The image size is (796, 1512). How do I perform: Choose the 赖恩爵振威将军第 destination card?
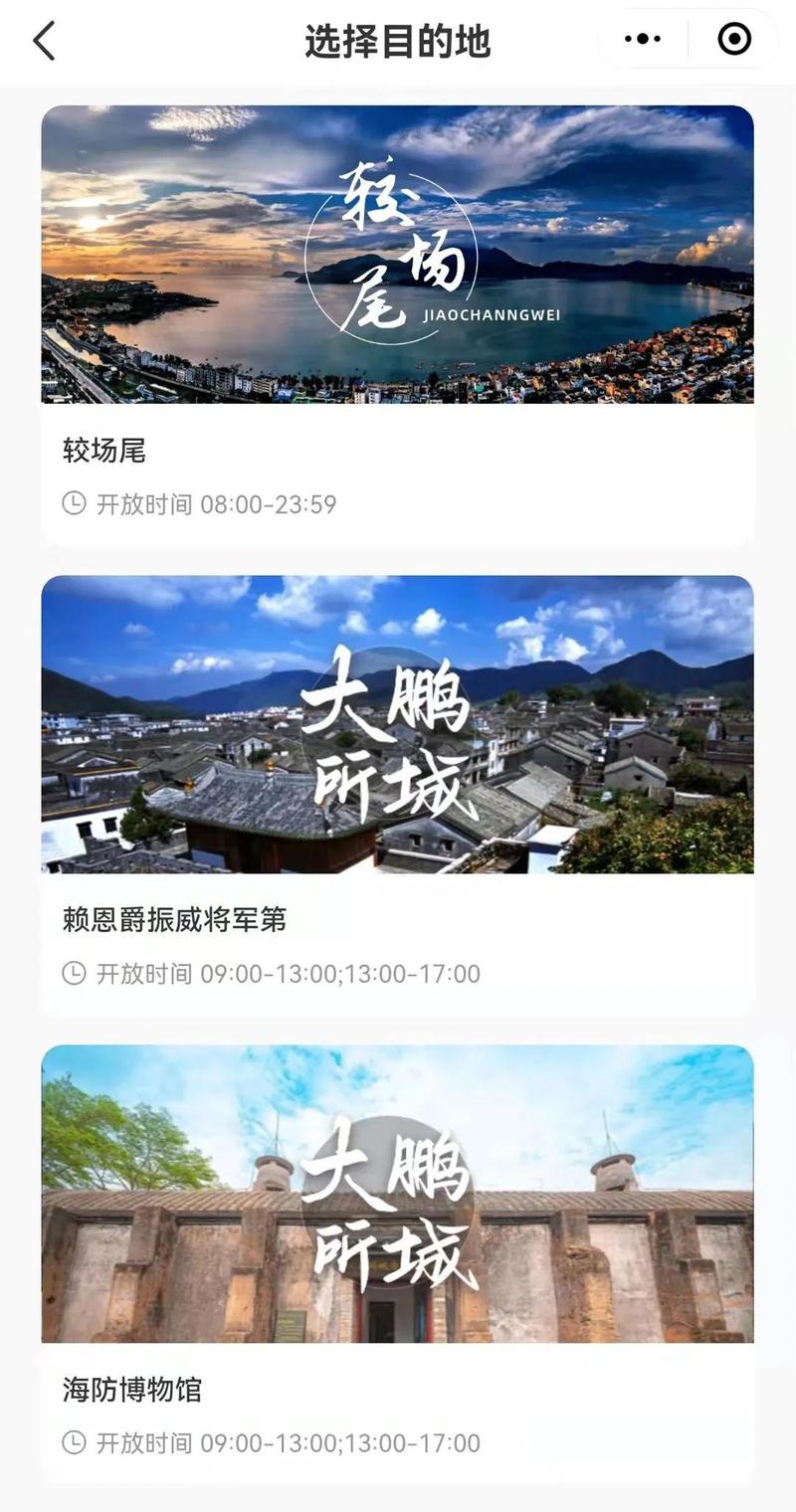point(397,794)
